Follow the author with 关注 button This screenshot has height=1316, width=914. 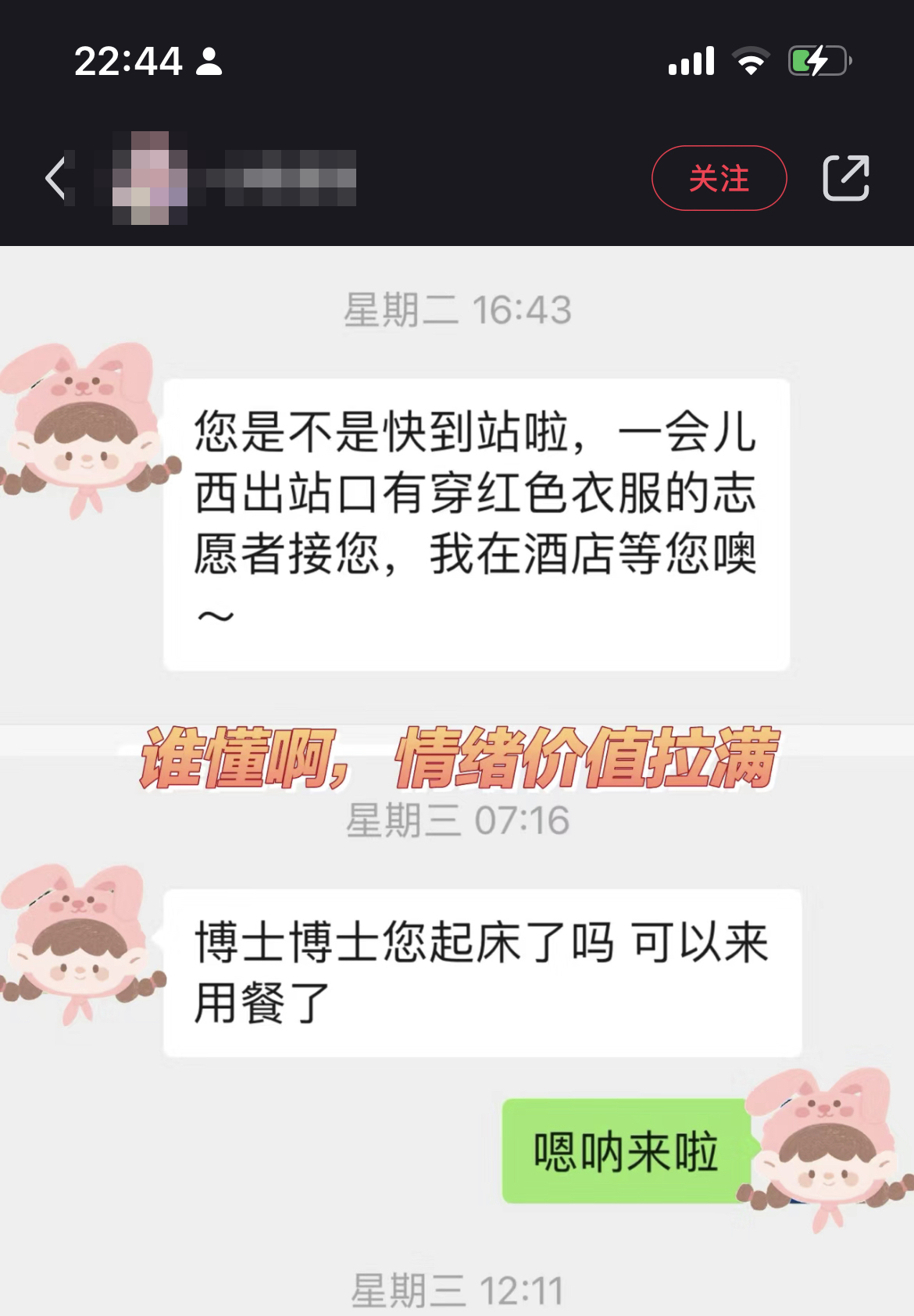(719, 178)
